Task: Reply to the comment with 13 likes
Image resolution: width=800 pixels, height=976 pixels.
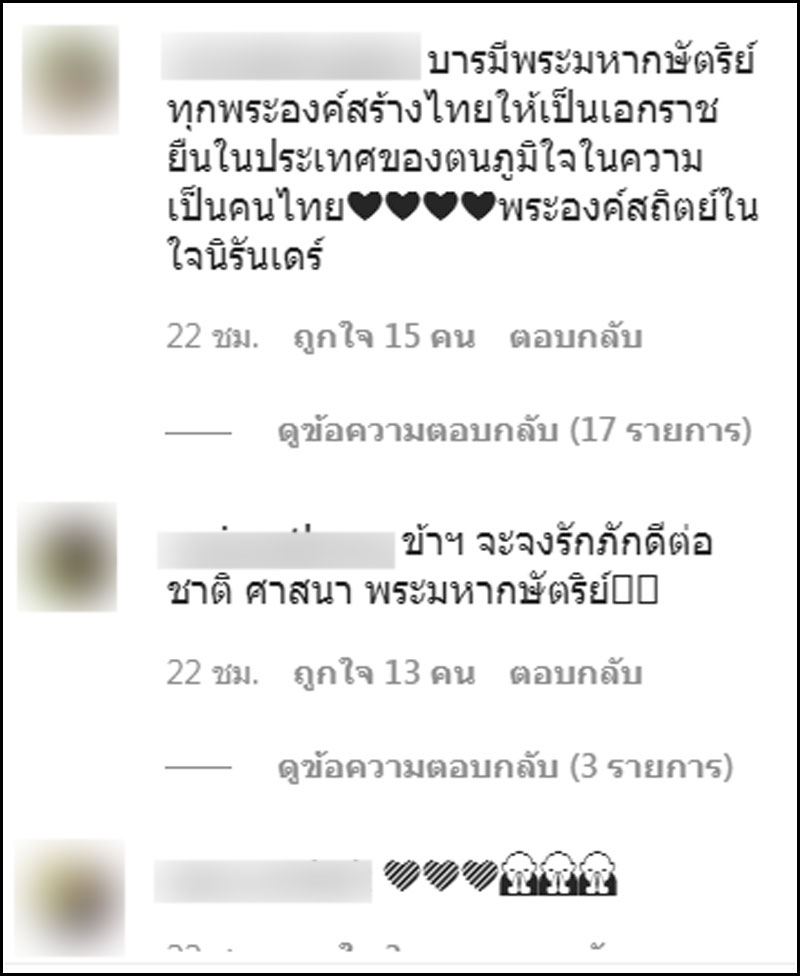Action: (575, 674)
